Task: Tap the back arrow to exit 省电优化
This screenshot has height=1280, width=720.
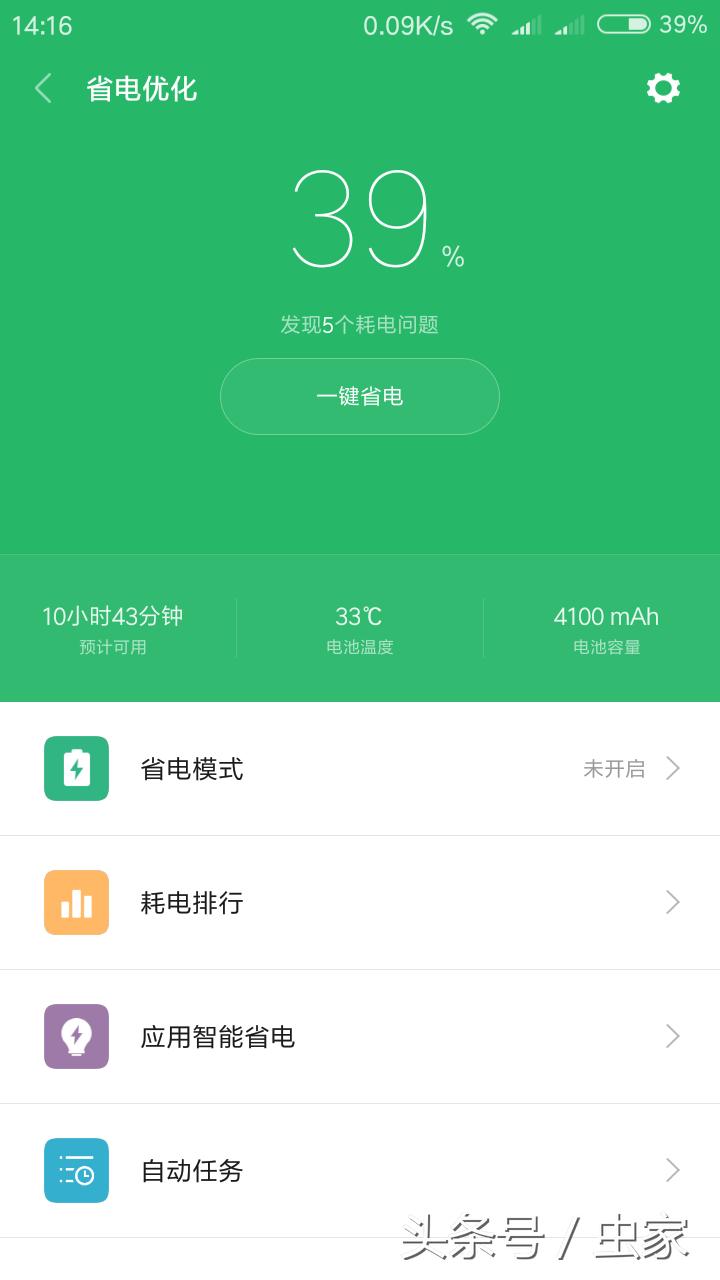Action: click(42, 88)
